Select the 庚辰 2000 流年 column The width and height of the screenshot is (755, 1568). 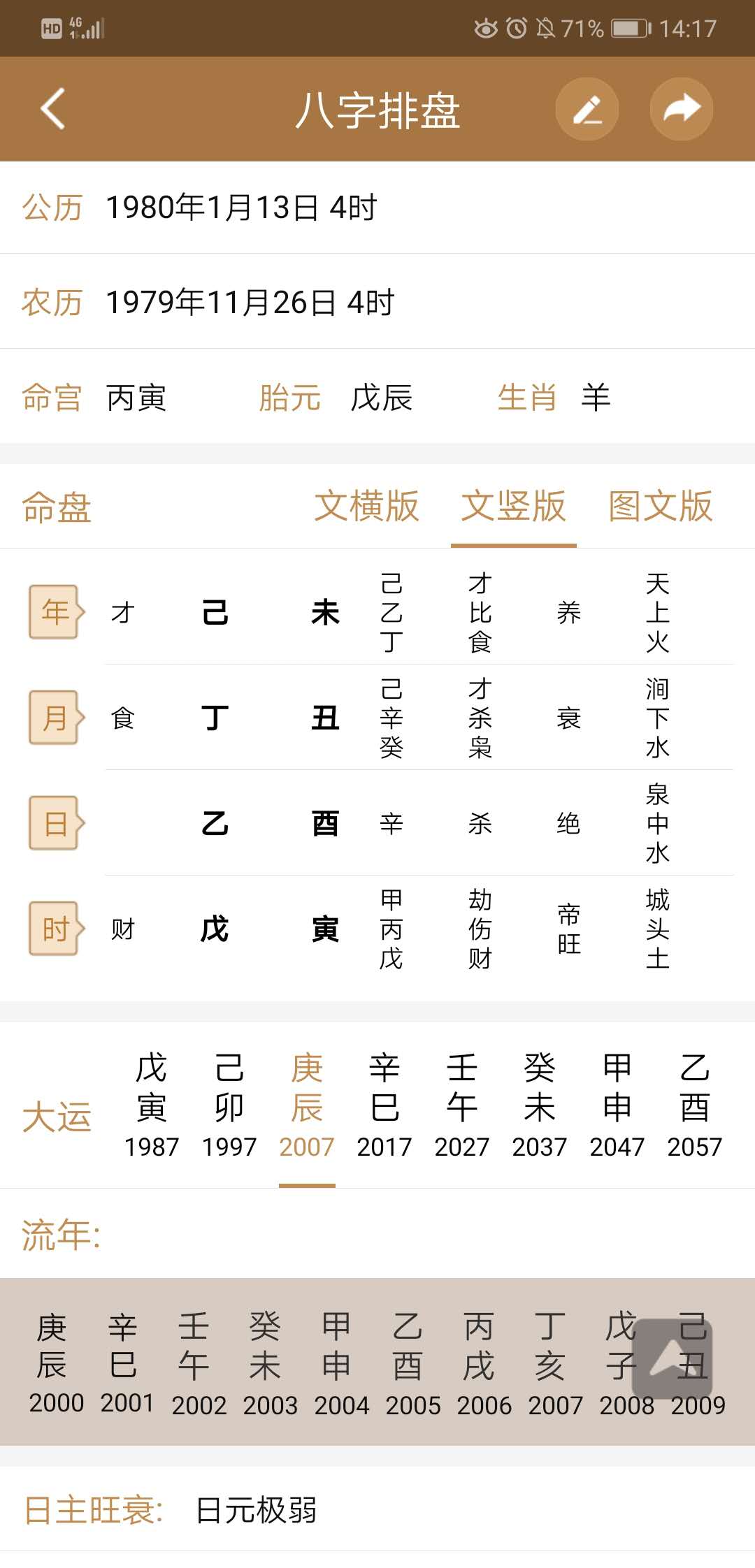56,1363
